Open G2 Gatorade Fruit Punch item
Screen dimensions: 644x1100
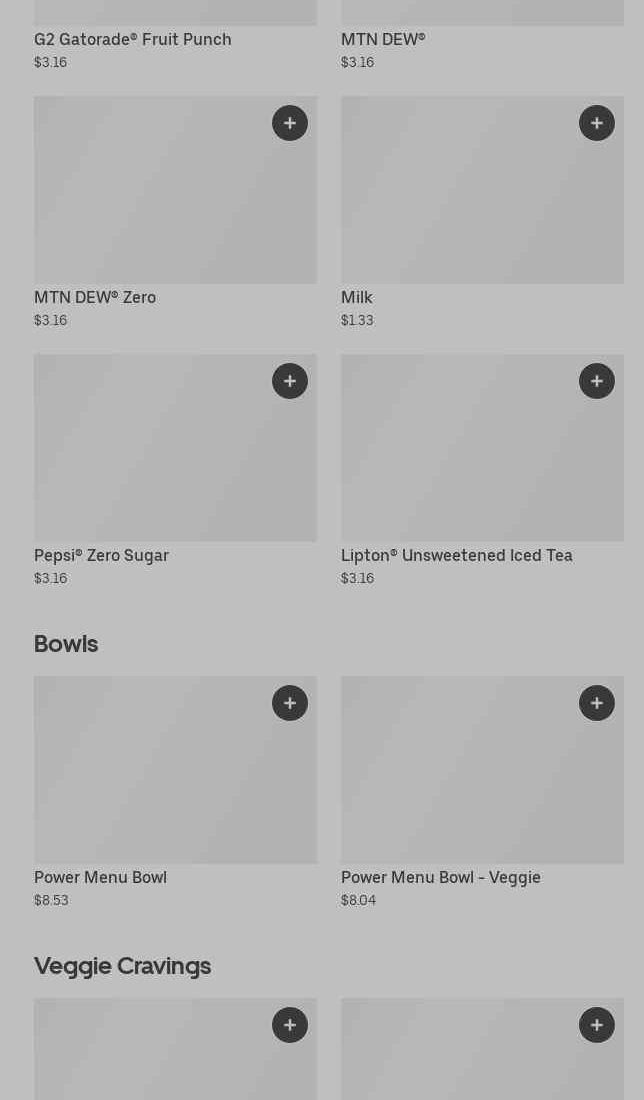point(133,40)
